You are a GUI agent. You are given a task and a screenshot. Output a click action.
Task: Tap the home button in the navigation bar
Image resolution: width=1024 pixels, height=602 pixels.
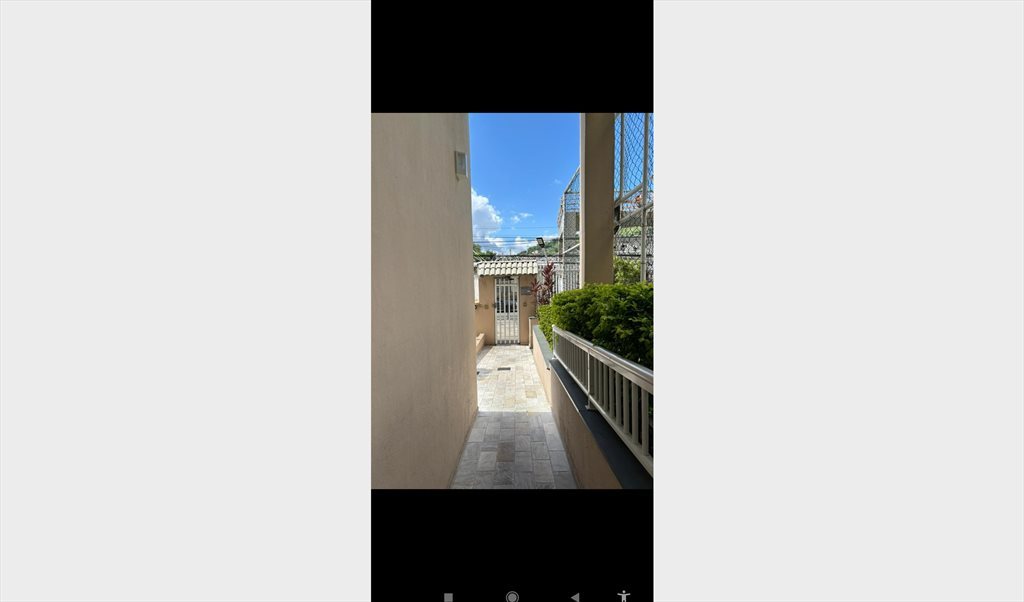point(512,596)
